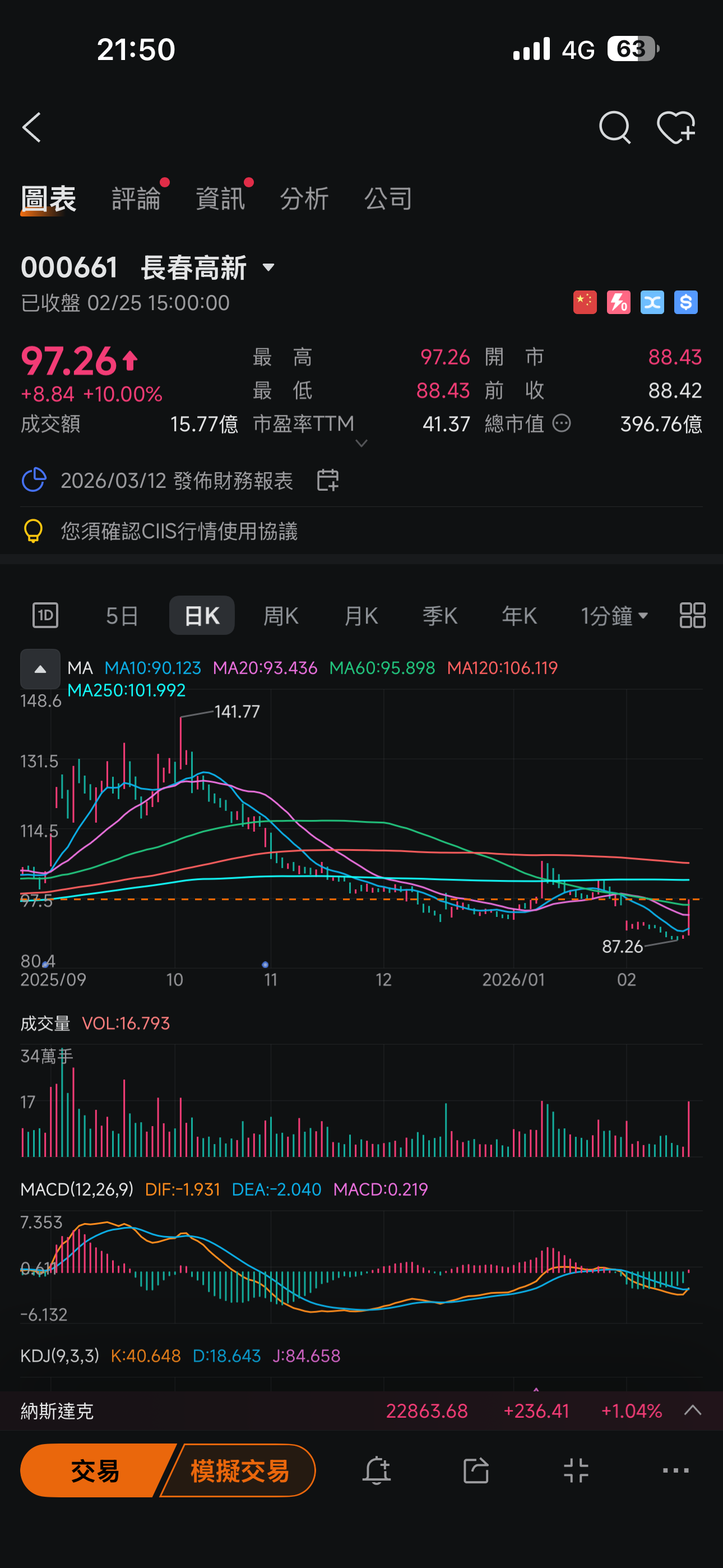This screenshot has width=723, height=1568.
Task: Switch to the 分析 tab
Action: click(x=305, y=199)
